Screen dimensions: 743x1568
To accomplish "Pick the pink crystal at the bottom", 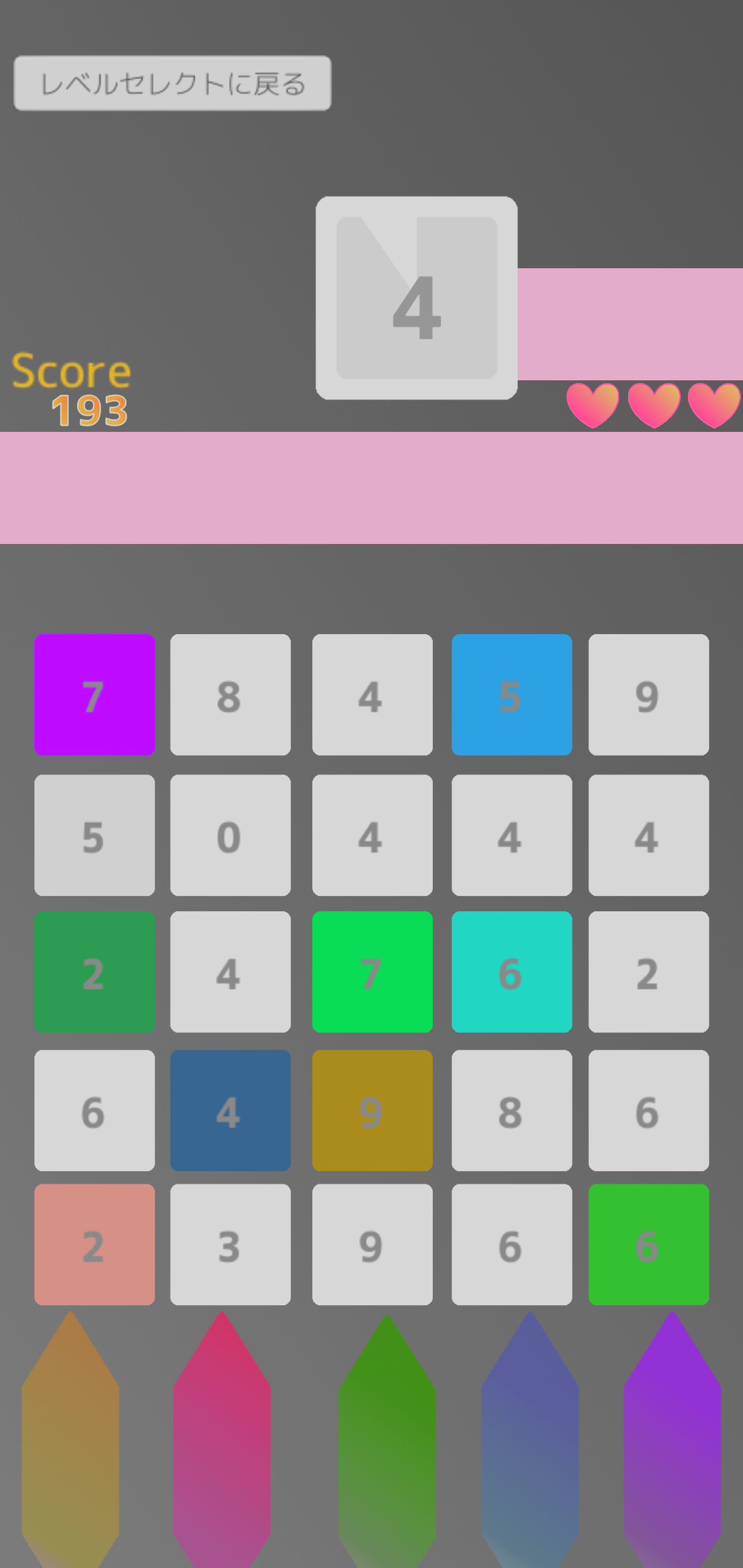I will click(222, 1439).
